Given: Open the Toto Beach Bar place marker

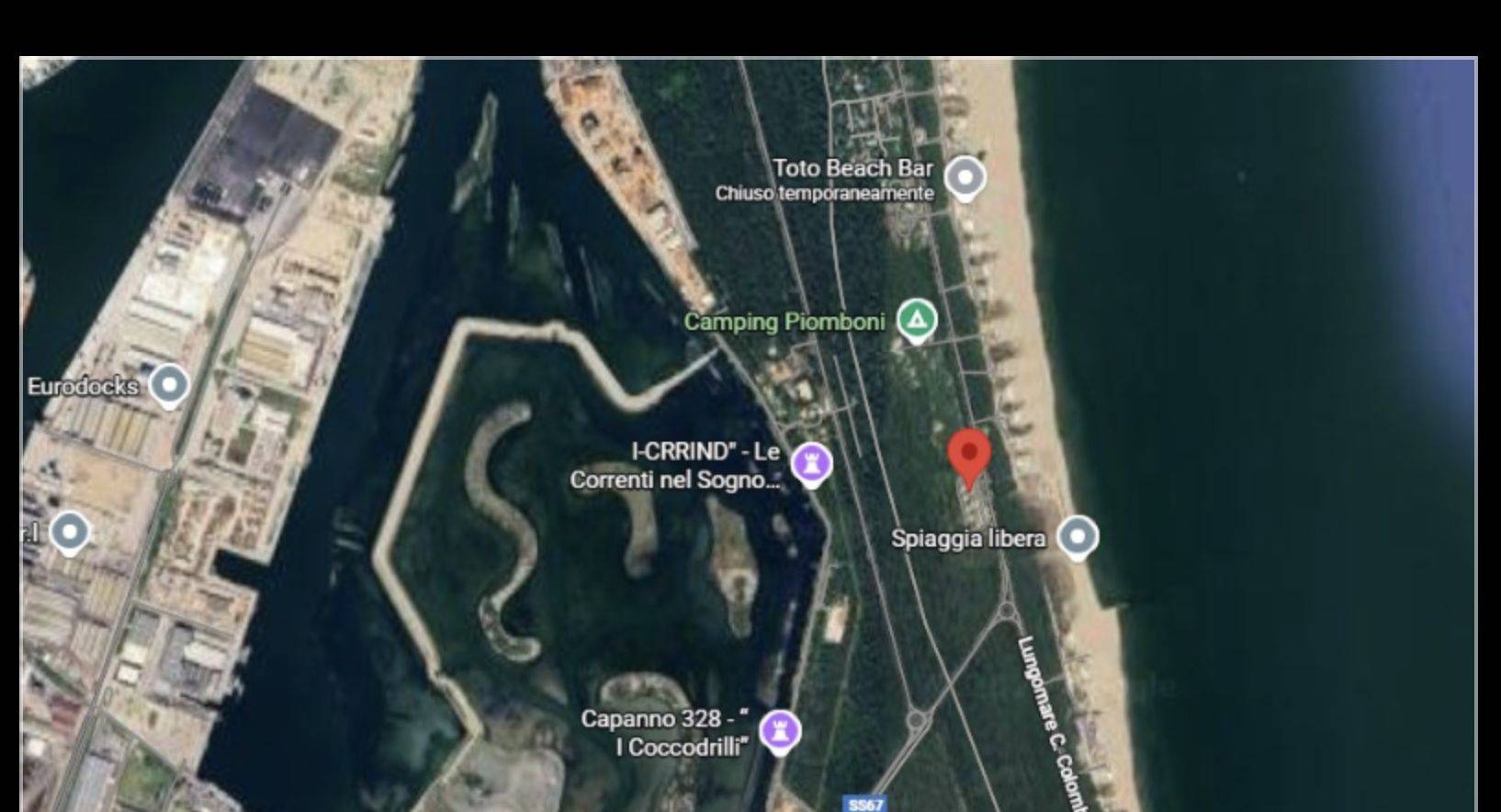Looking at the screenshot, I should point(965,175).
